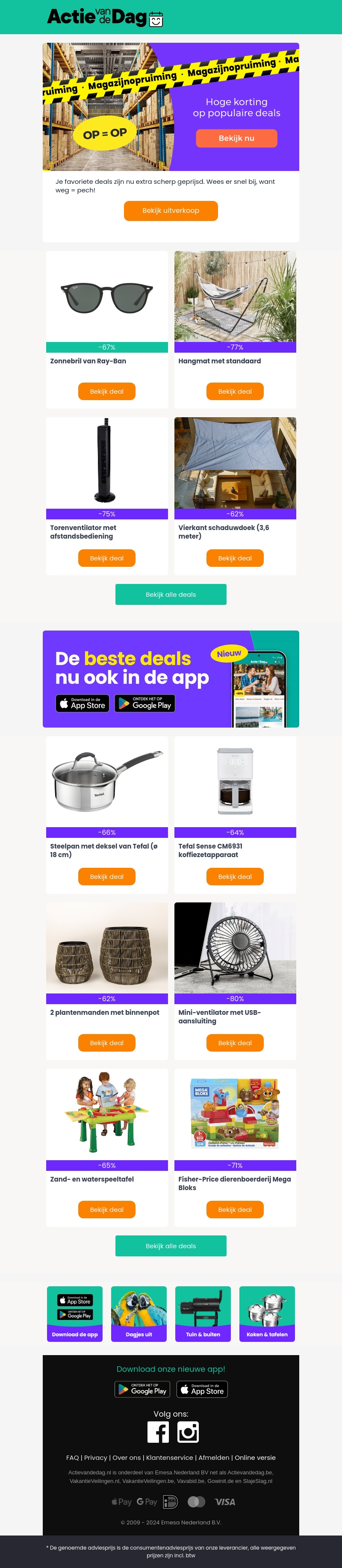View the Steelpan van Tefal deal
This screenshot has width=342, height=1568.
[x=106, y=876]
